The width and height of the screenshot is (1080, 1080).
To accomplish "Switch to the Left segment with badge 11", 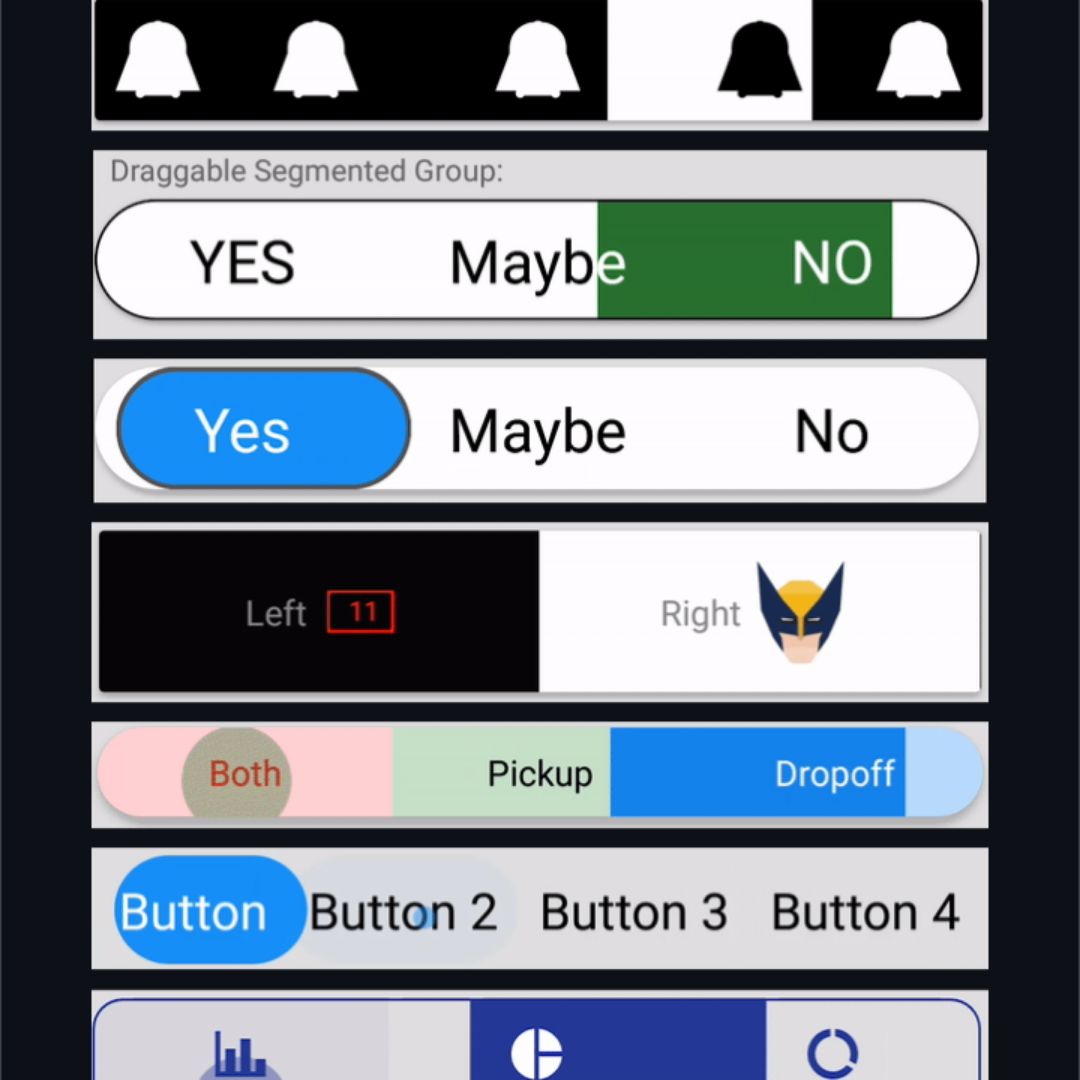I will (x=318, y=612).
